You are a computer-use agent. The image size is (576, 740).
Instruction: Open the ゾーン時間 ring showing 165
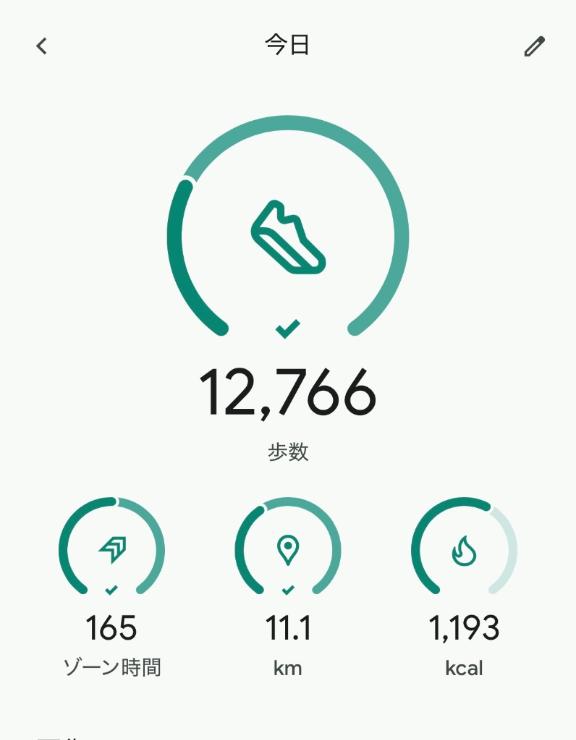point(111,547)
